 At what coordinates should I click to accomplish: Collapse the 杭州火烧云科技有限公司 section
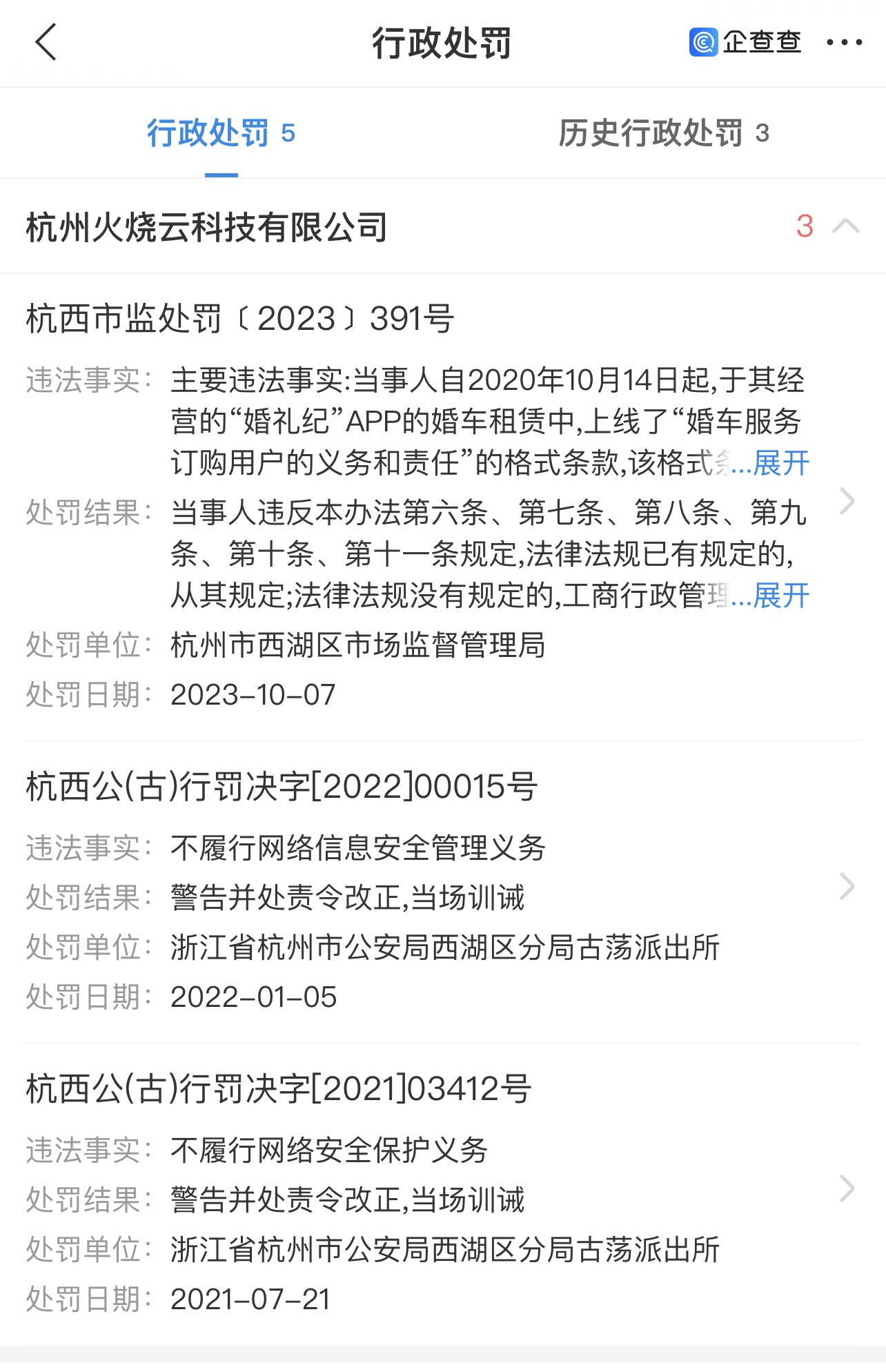[846, 226]
